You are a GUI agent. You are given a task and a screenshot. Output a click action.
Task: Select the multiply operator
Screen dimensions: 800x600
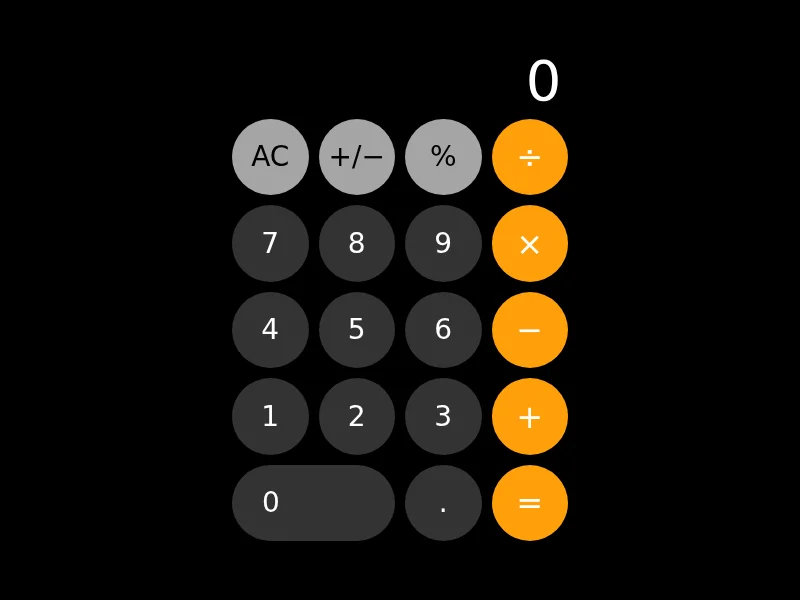530,243
